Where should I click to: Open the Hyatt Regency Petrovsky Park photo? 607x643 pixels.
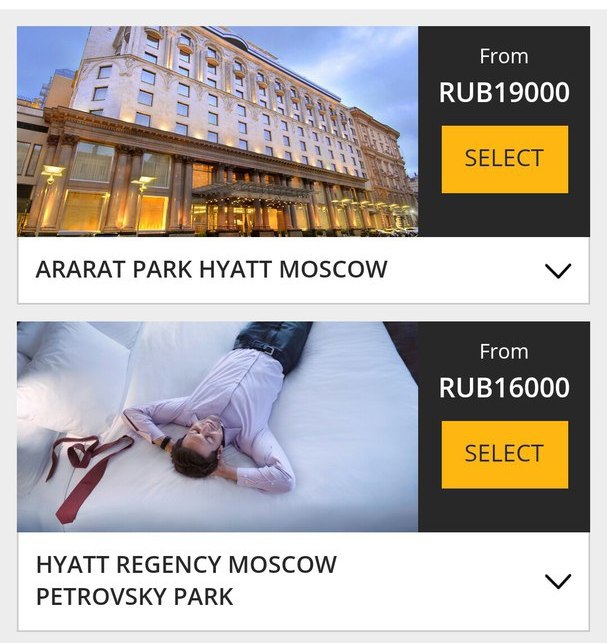(x=217, y=427)
